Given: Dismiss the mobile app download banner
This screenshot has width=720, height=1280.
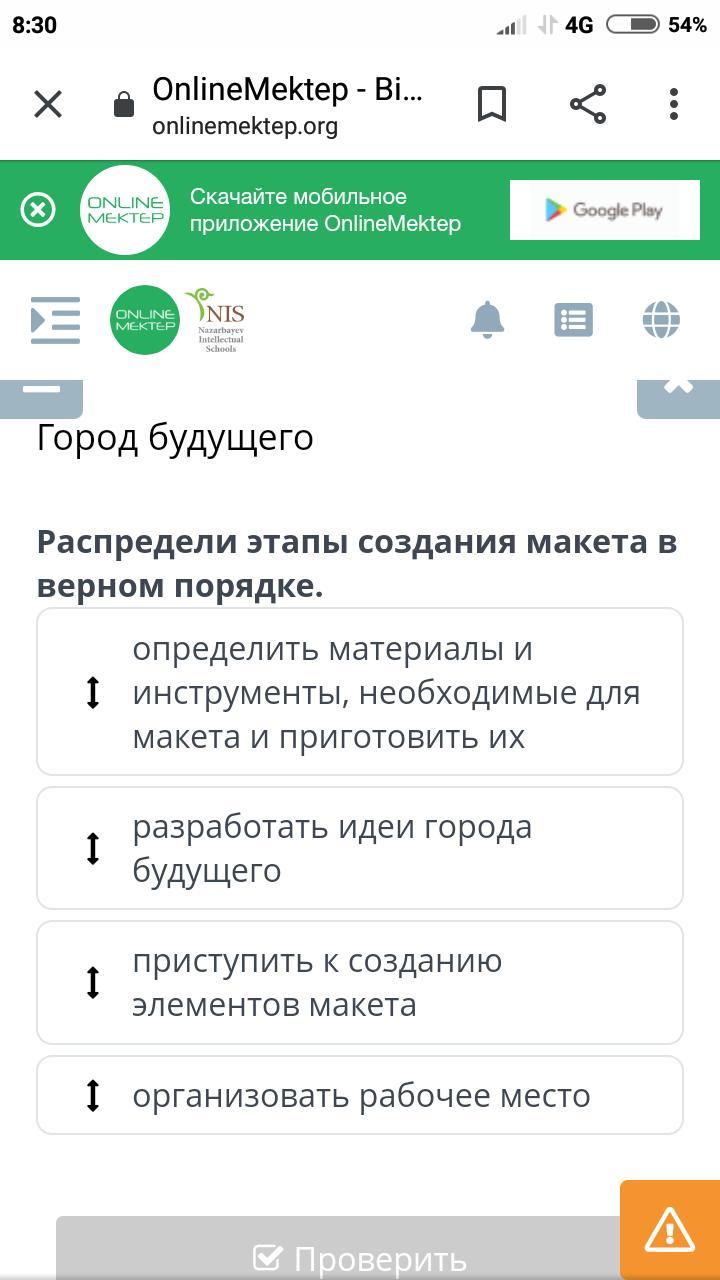Looking at the screenshot, I should point(38,210).
